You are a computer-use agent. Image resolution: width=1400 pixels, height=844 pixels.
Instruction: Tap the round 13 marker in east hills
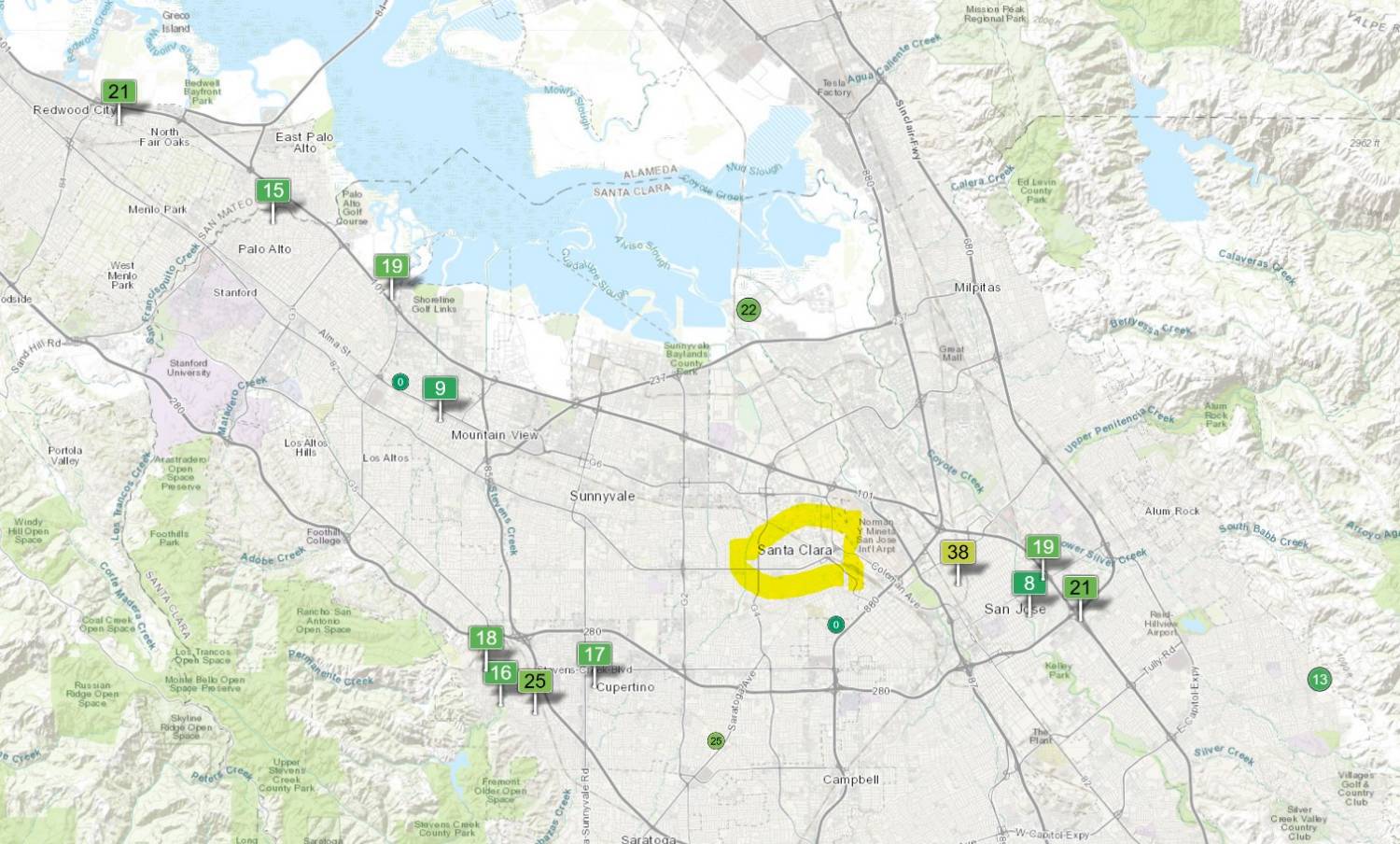1319,680
